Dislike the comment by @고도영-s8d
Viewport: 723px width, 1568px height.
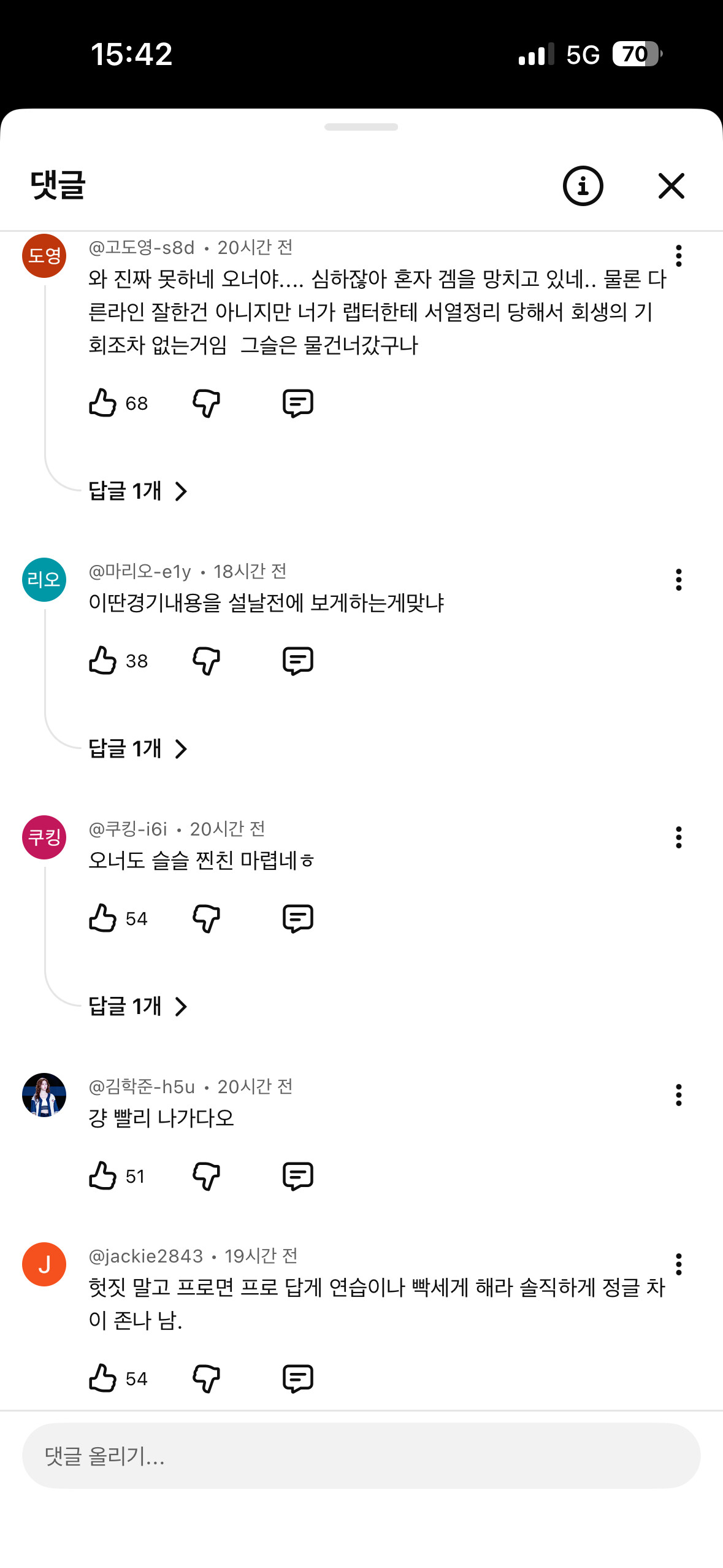click(206, 403)
